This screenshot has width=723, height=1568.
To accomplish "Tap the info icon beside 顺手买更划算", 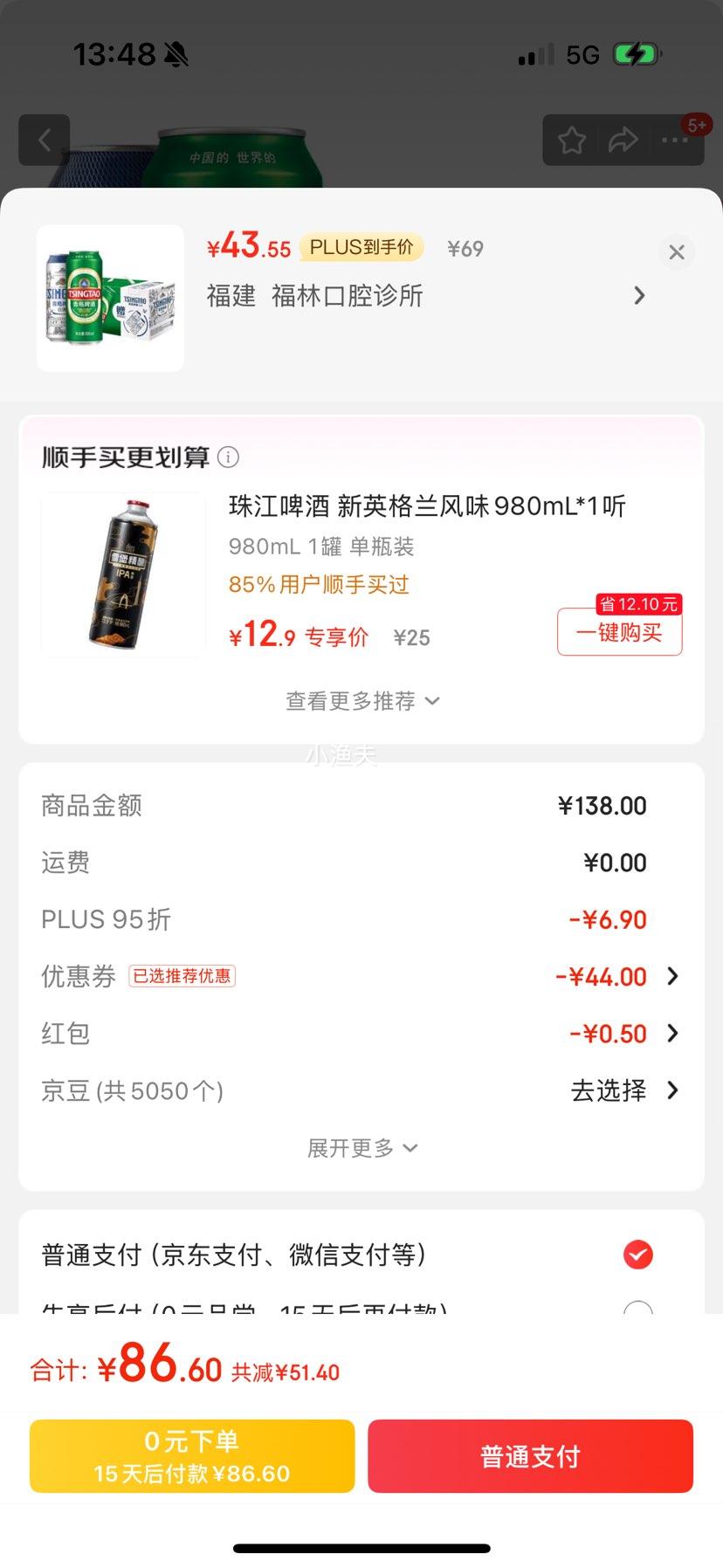I will coord(228,457).
